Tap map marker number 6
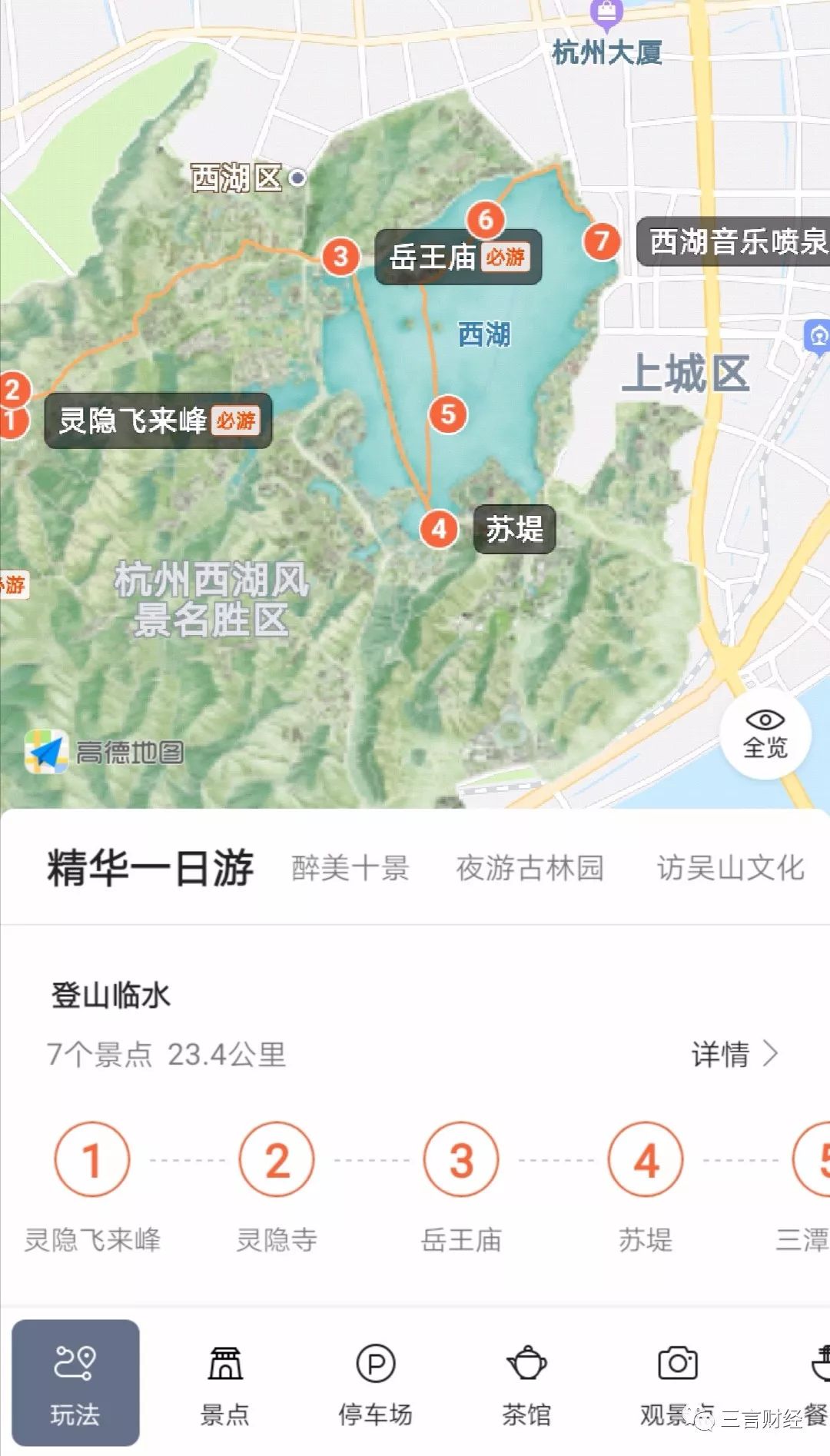 pos(486,220)
